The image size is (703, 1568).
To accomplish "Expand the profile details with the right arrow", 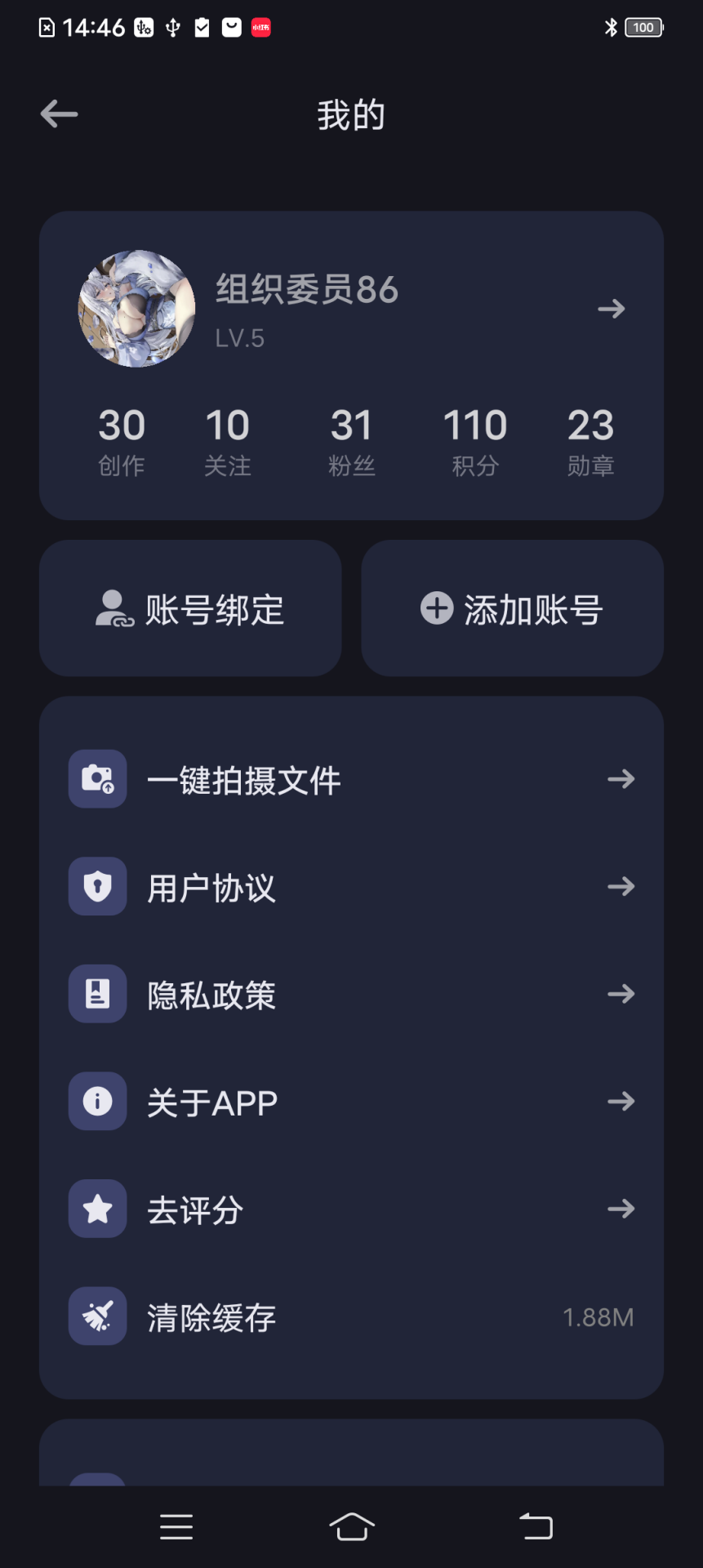I will pos(611,309).
